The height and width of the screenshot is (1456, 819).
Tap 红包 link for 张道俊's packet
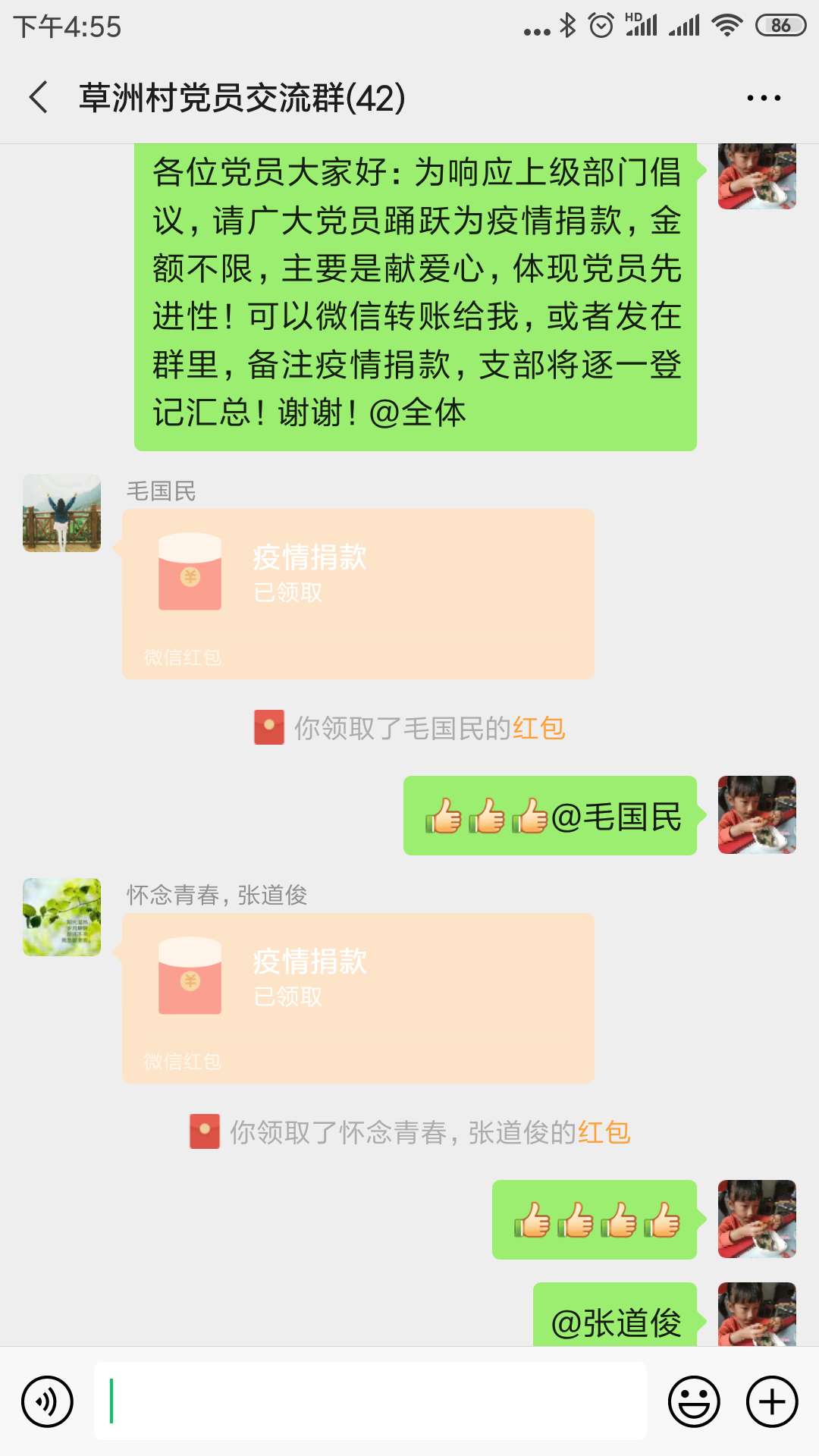[604, 1132]
